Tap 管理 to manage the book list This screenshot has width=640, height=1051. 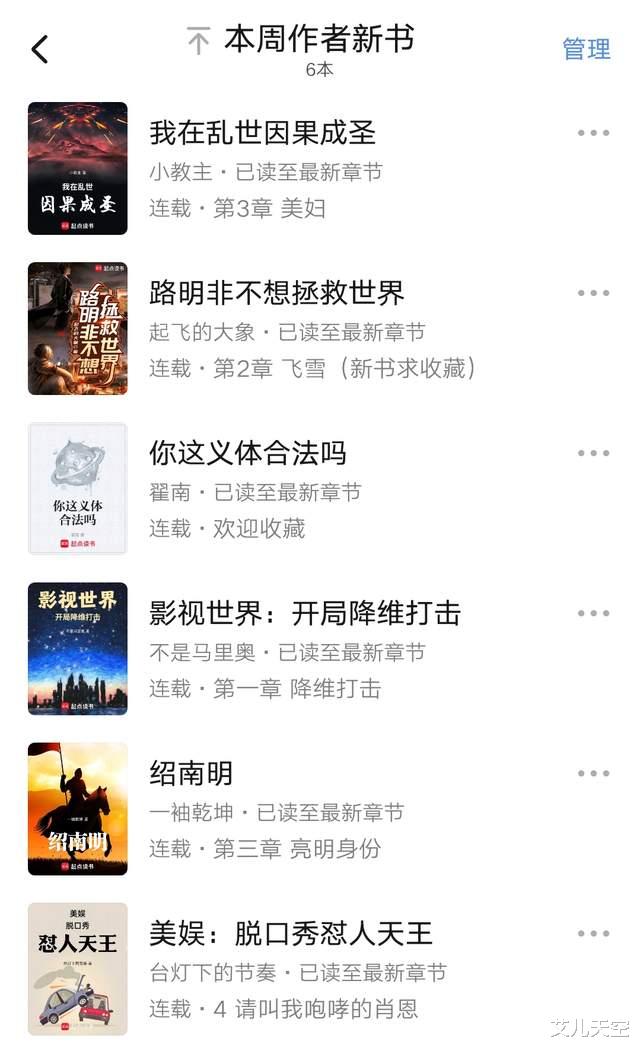(x=586, y=49)
